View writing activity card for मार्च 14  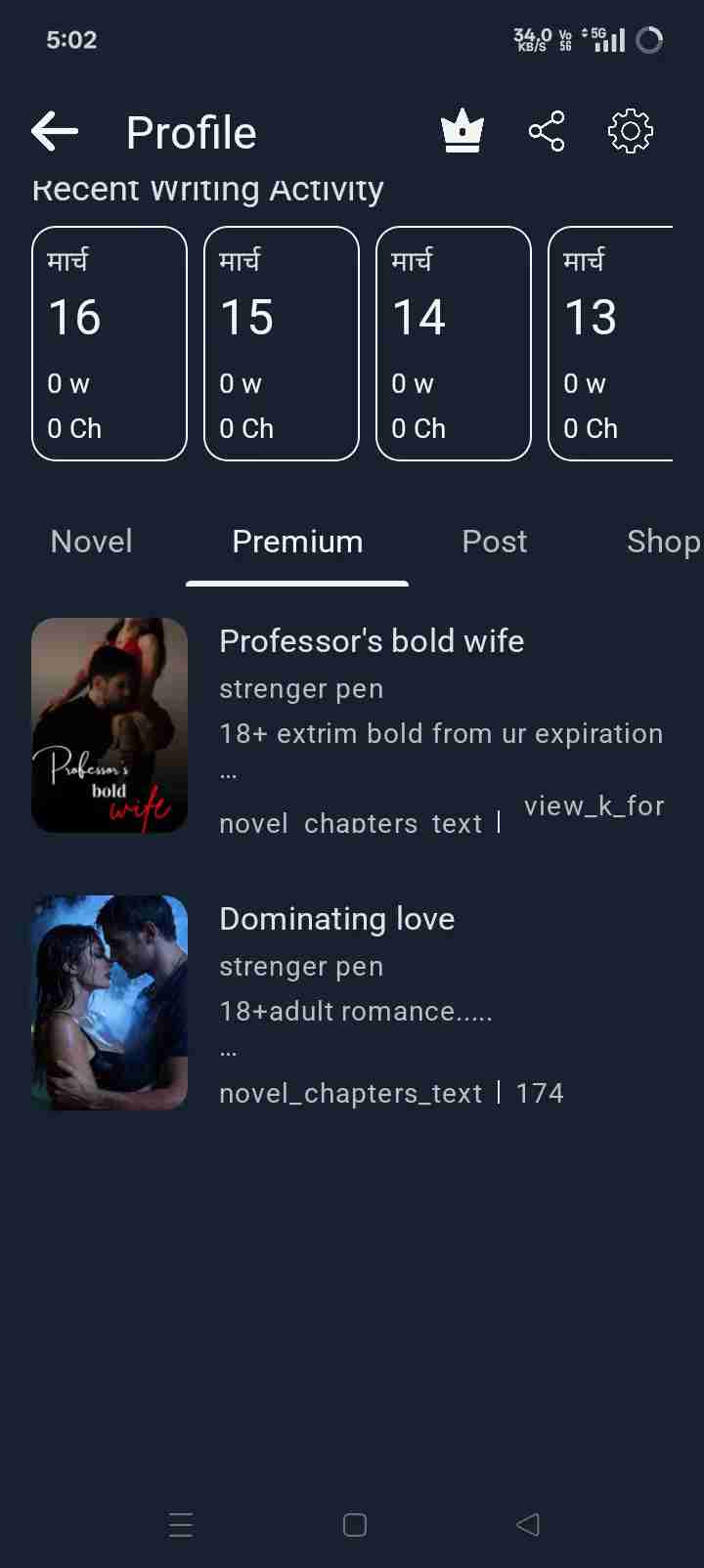(454, 343)
